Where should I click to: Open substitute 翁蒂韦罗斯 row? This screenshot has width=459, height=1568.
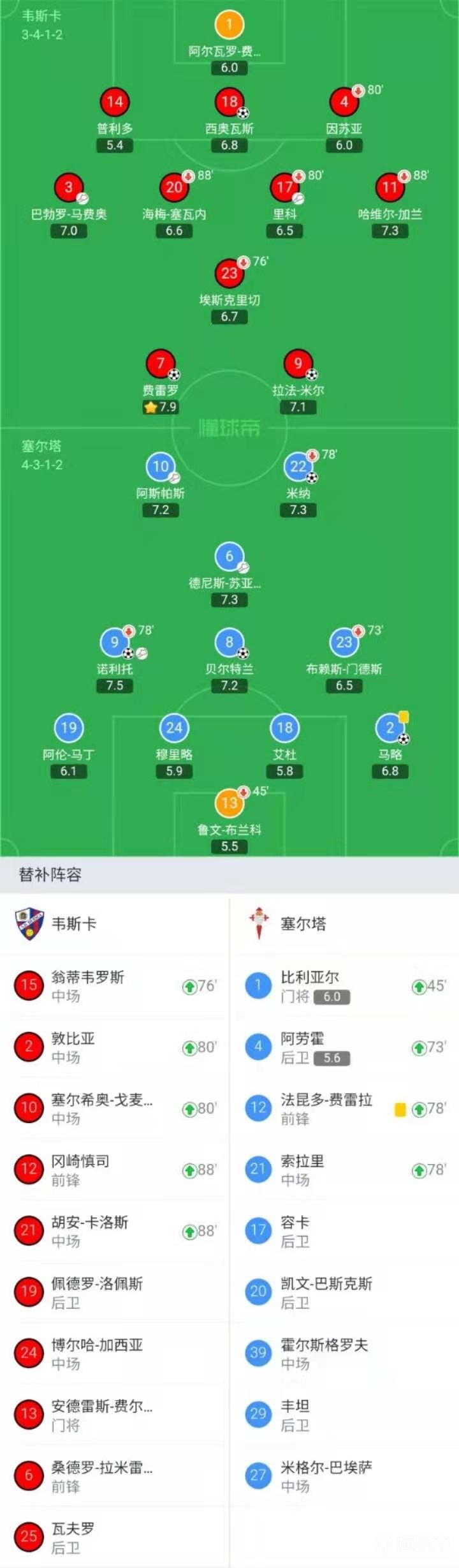115,986
